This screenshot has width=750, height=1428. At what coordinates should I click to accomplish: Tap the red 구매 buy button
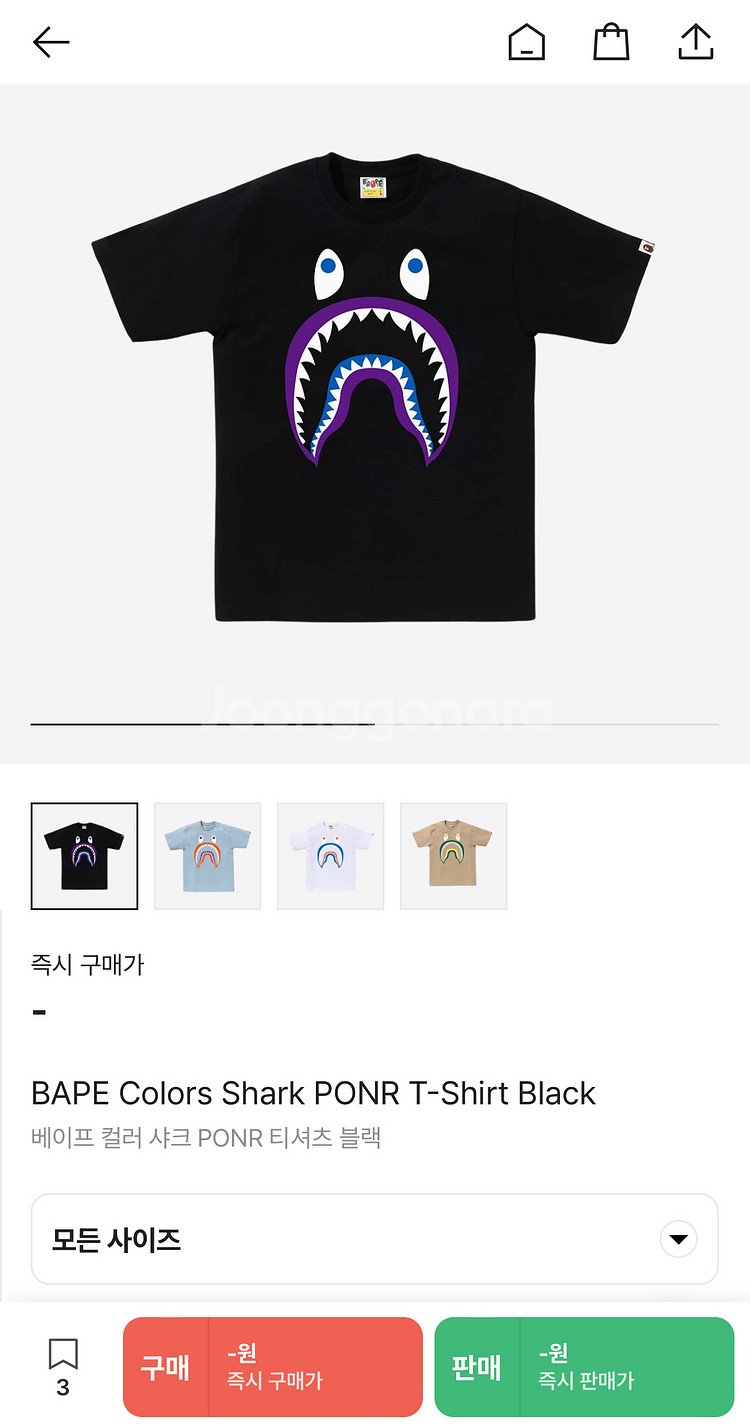[x=272, y=1367]
